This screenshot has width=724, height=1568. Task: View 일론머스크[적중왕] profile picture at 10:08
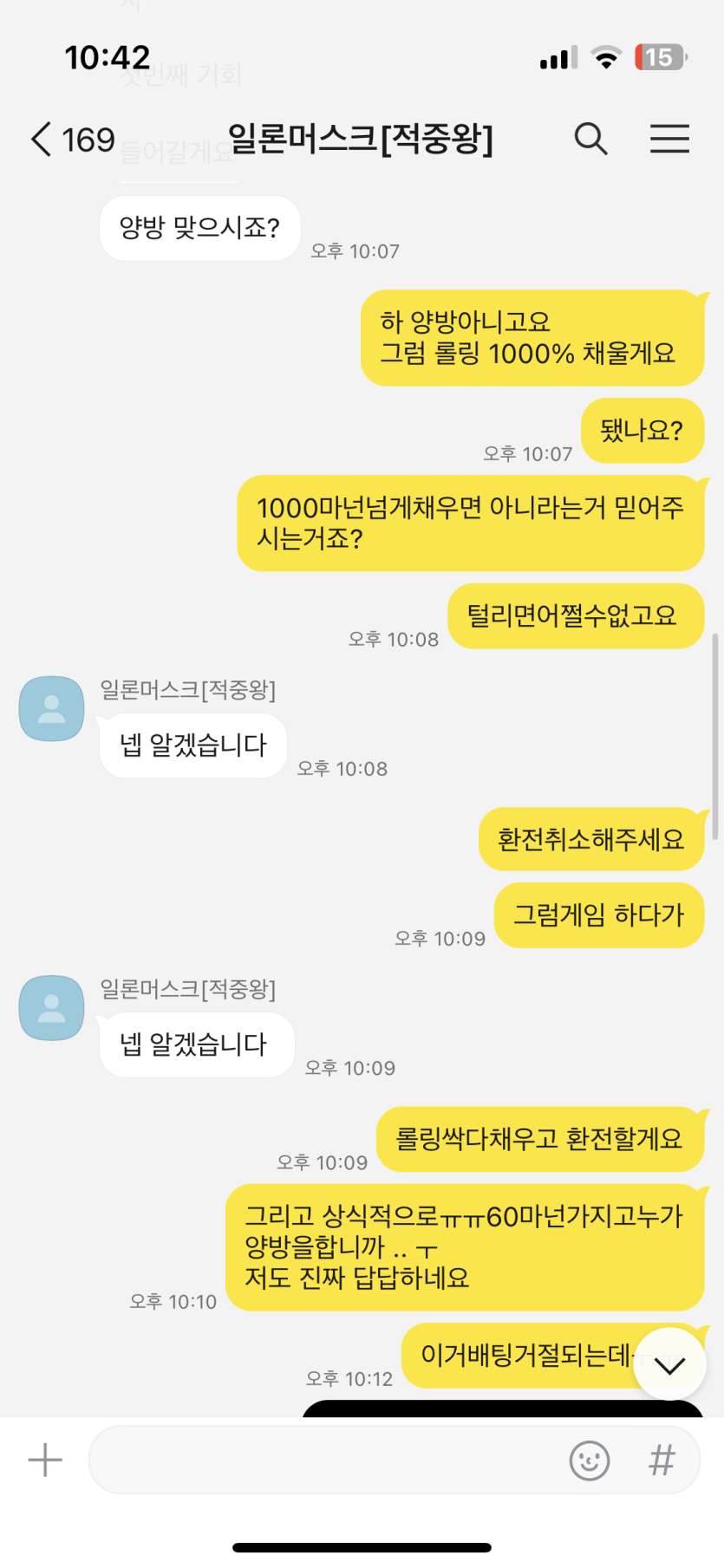(52, 709)
